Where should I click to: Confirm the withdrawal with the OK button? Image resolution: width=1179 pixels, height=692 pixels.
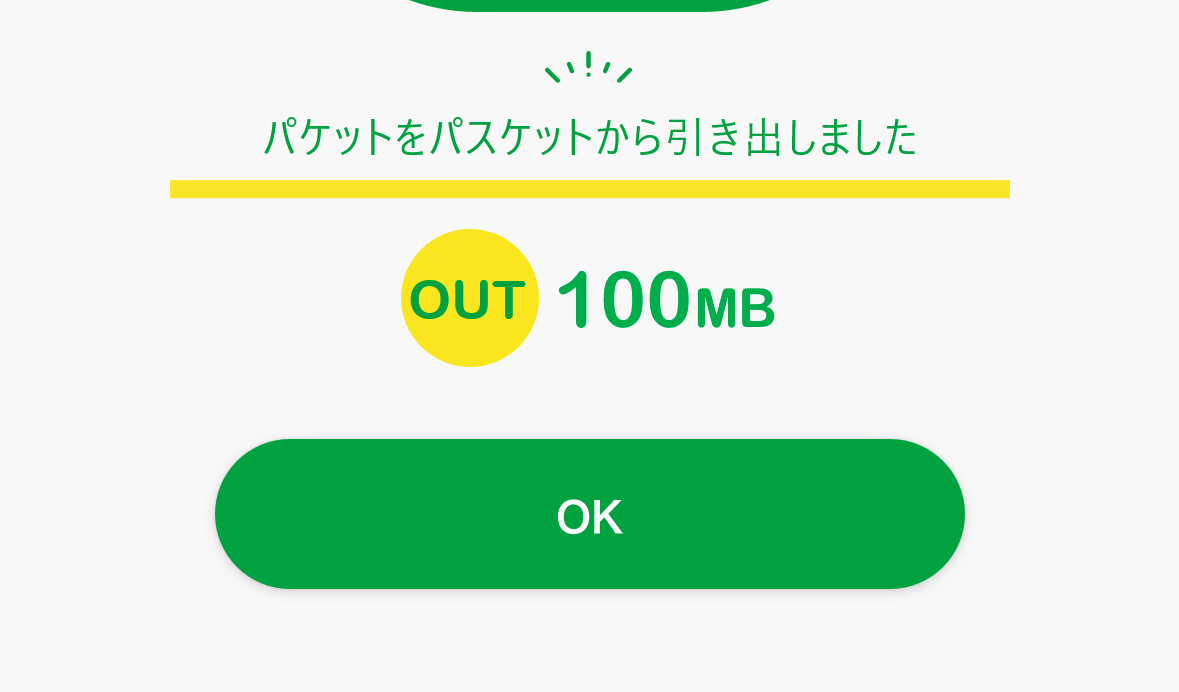[589, 514]
